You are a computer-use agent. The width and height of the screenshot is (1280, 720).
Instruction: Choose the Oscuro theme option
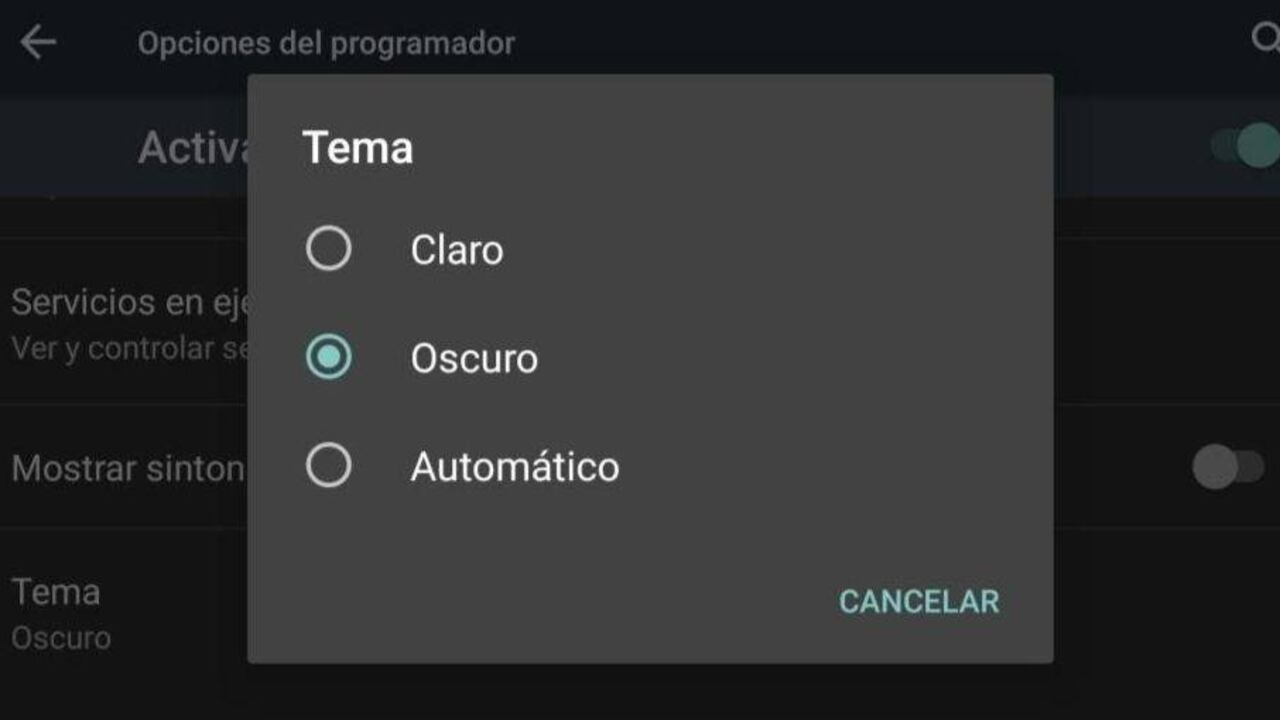pos(329,358)
